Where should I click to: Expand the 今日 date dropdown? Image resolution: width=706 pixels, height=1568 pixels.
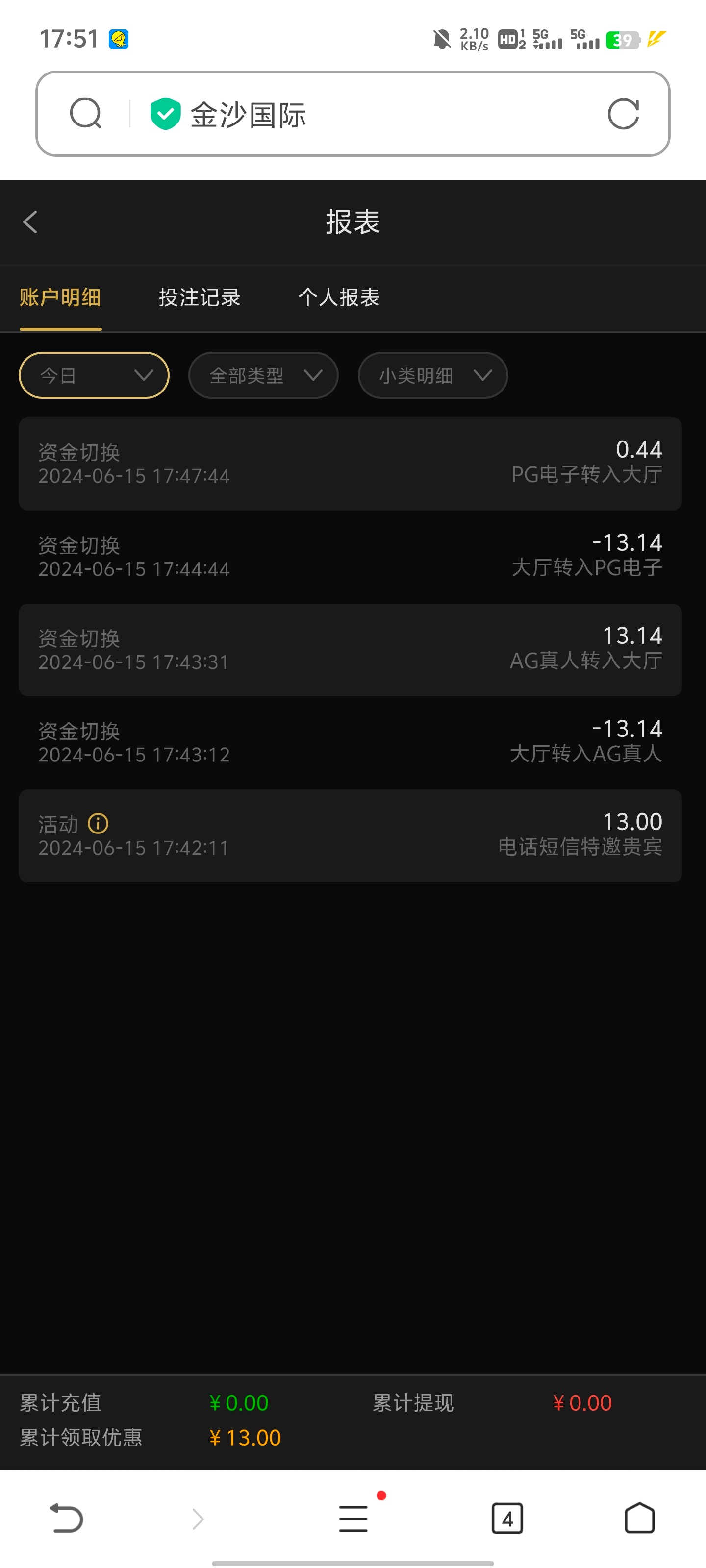pos(94,375)
